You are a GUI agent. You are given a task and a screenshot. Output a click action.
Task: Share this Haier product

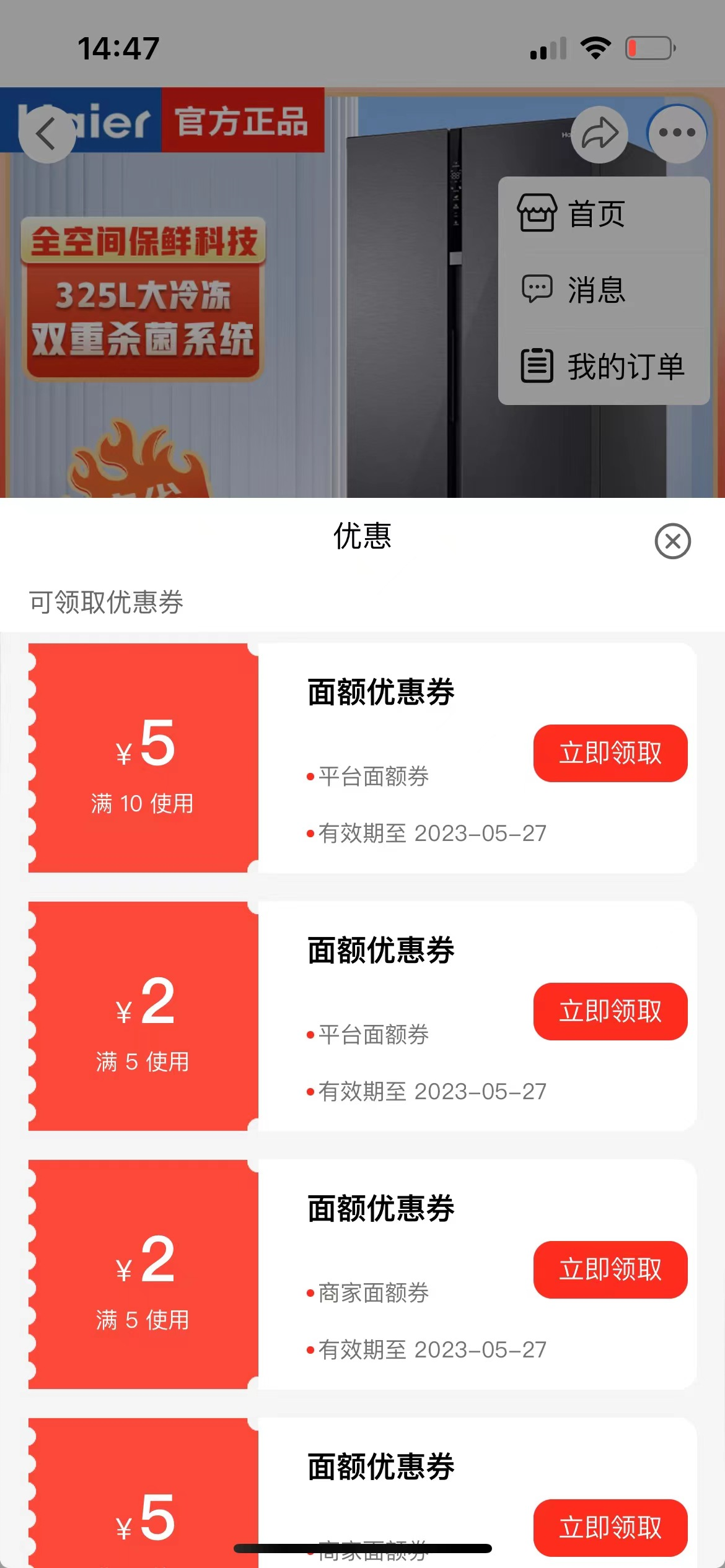coord(599,134)
